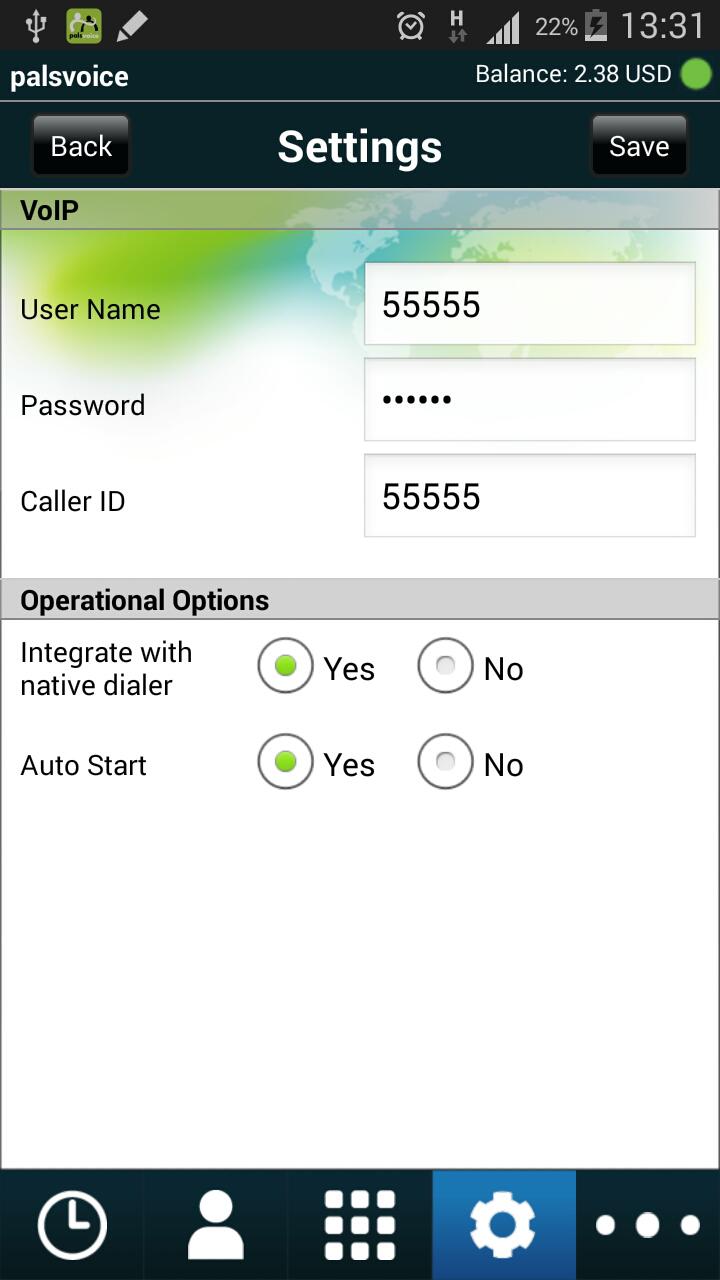
Task: Select Yes for native dialer integration
Action: (x=285, y=666)
